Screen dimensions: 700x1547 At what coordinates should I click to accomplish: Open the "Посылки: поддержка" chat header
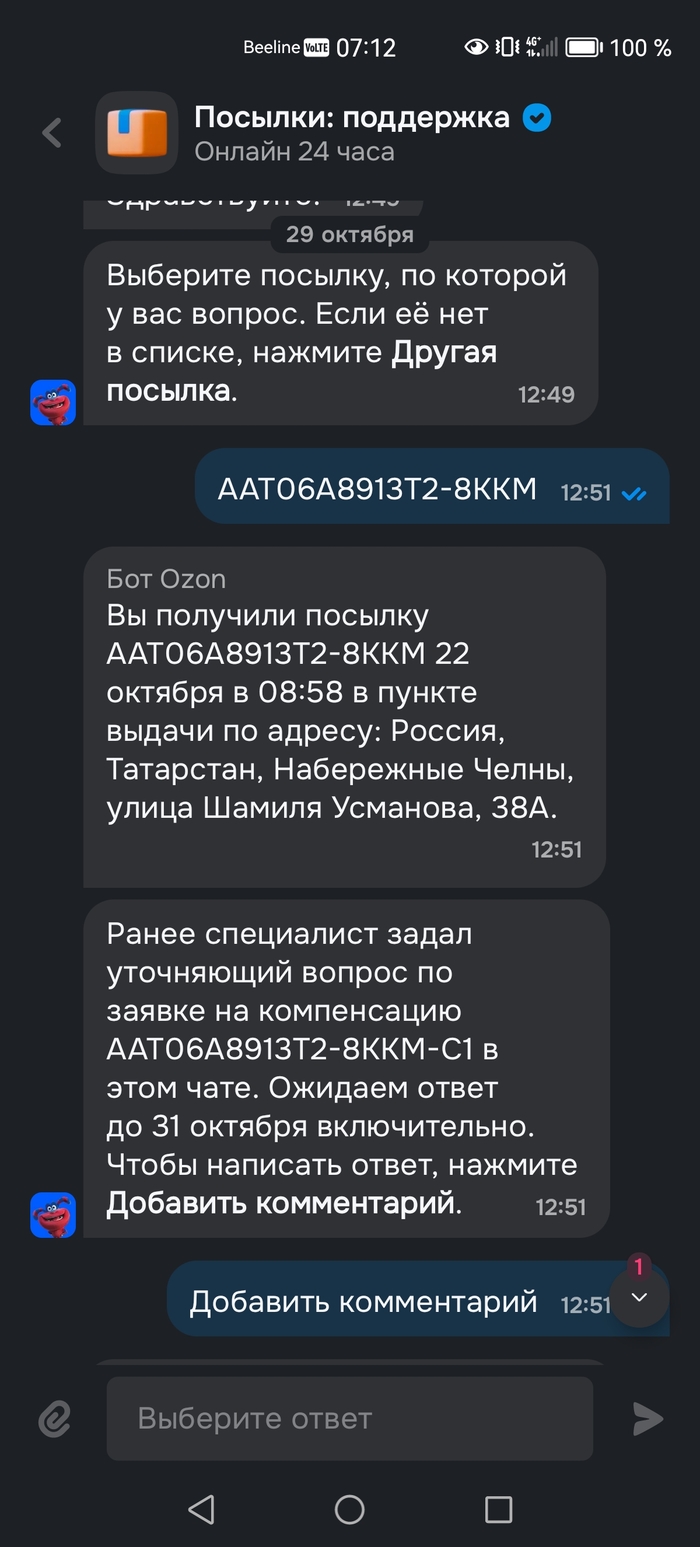351,133
